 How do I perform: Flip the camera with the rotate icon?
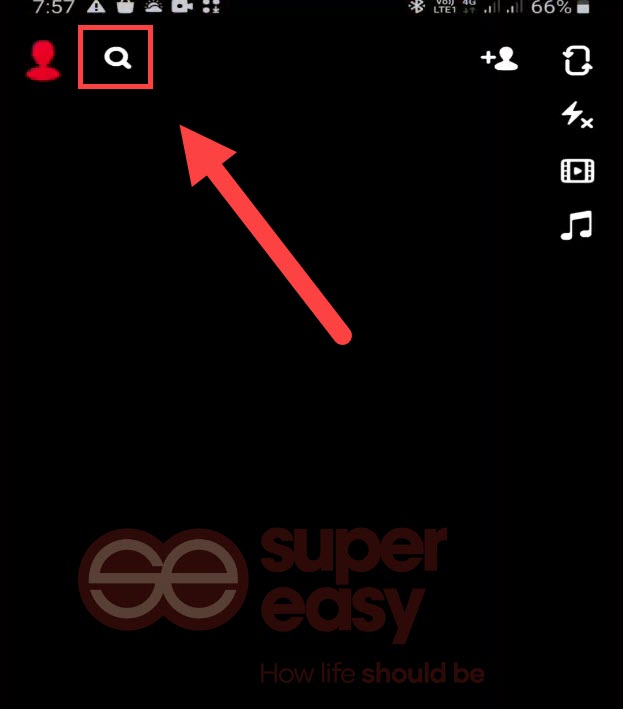click(577, 60)
